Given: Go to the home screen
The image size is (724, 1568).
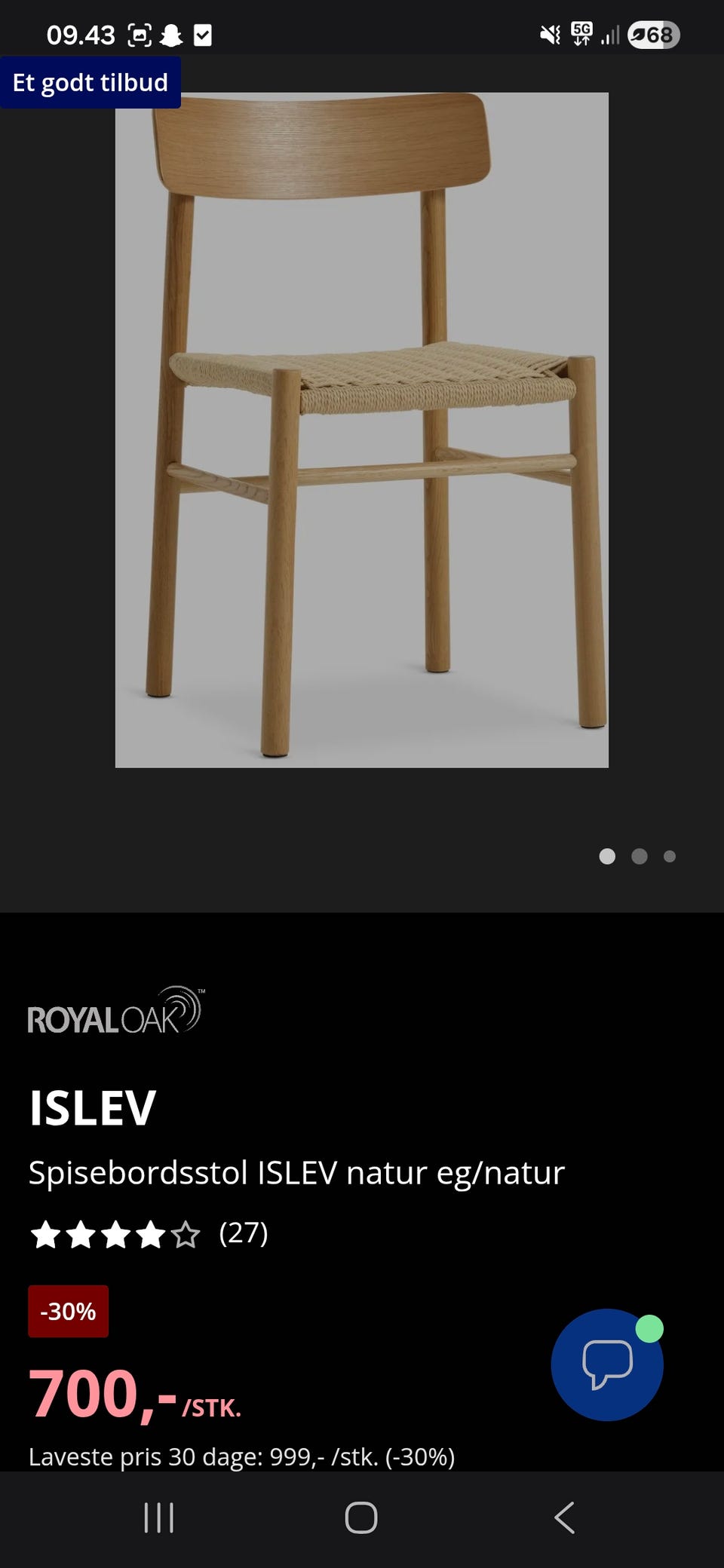Looking at the screenshot, I should 361,1517.
